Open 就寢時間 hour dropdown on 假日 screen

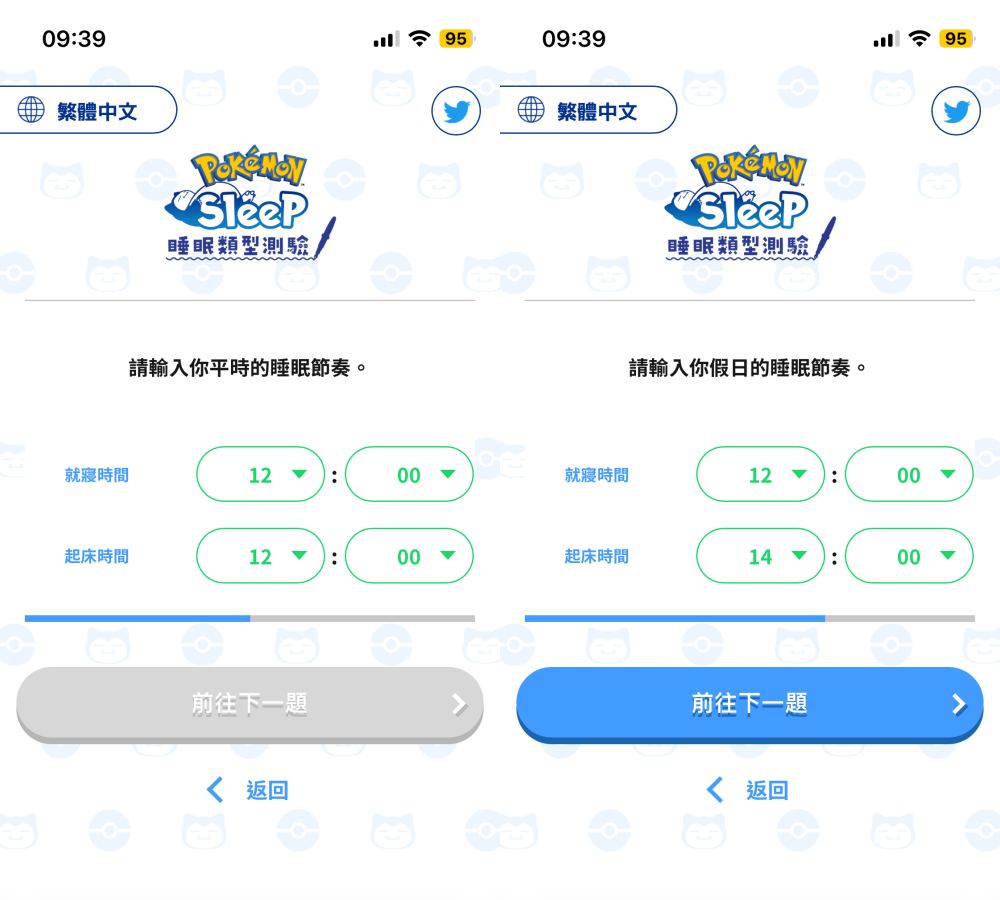click(x=760, y=474)
